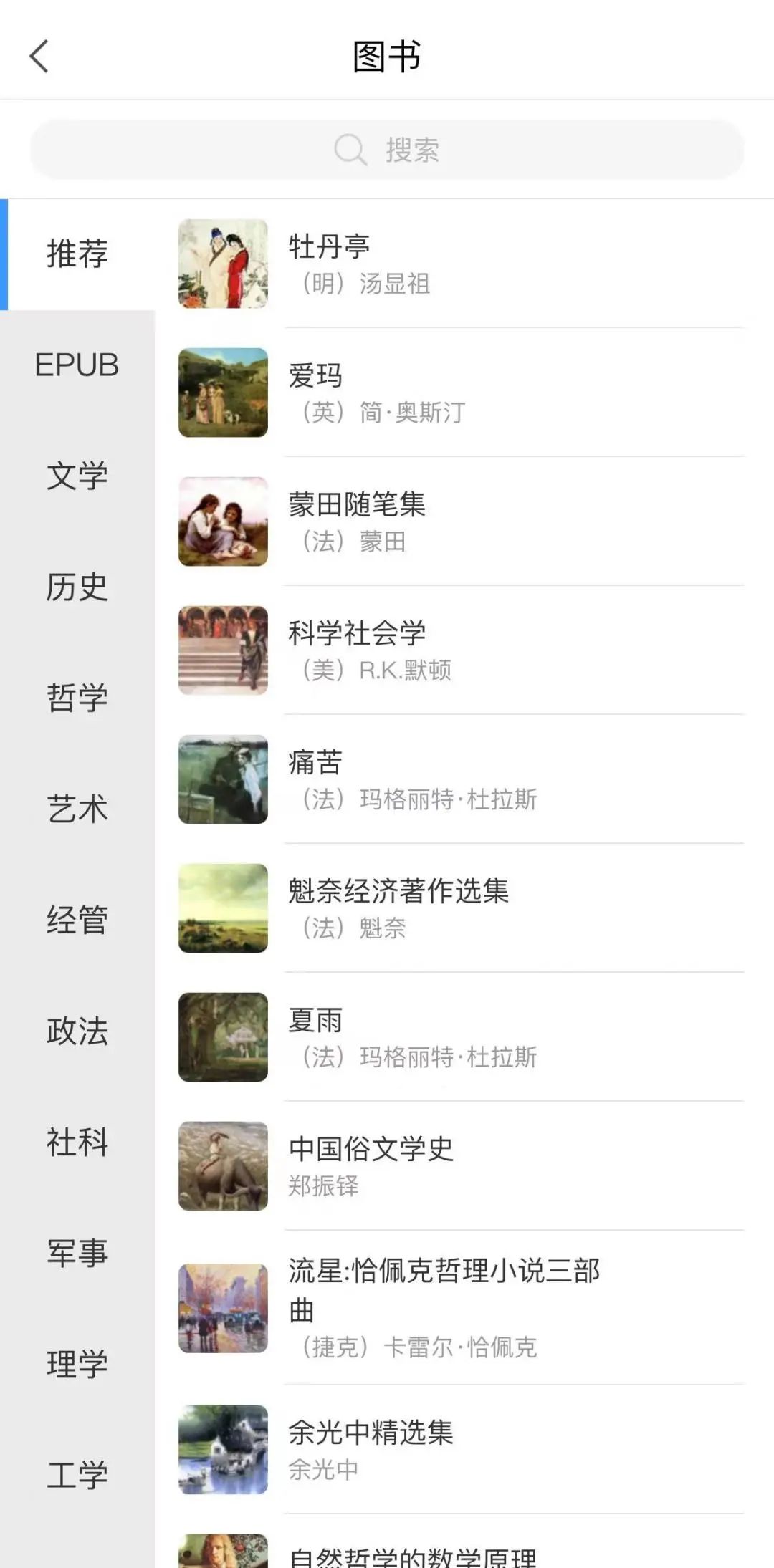
Task: Select the 军事 category
Action: 77,1253
